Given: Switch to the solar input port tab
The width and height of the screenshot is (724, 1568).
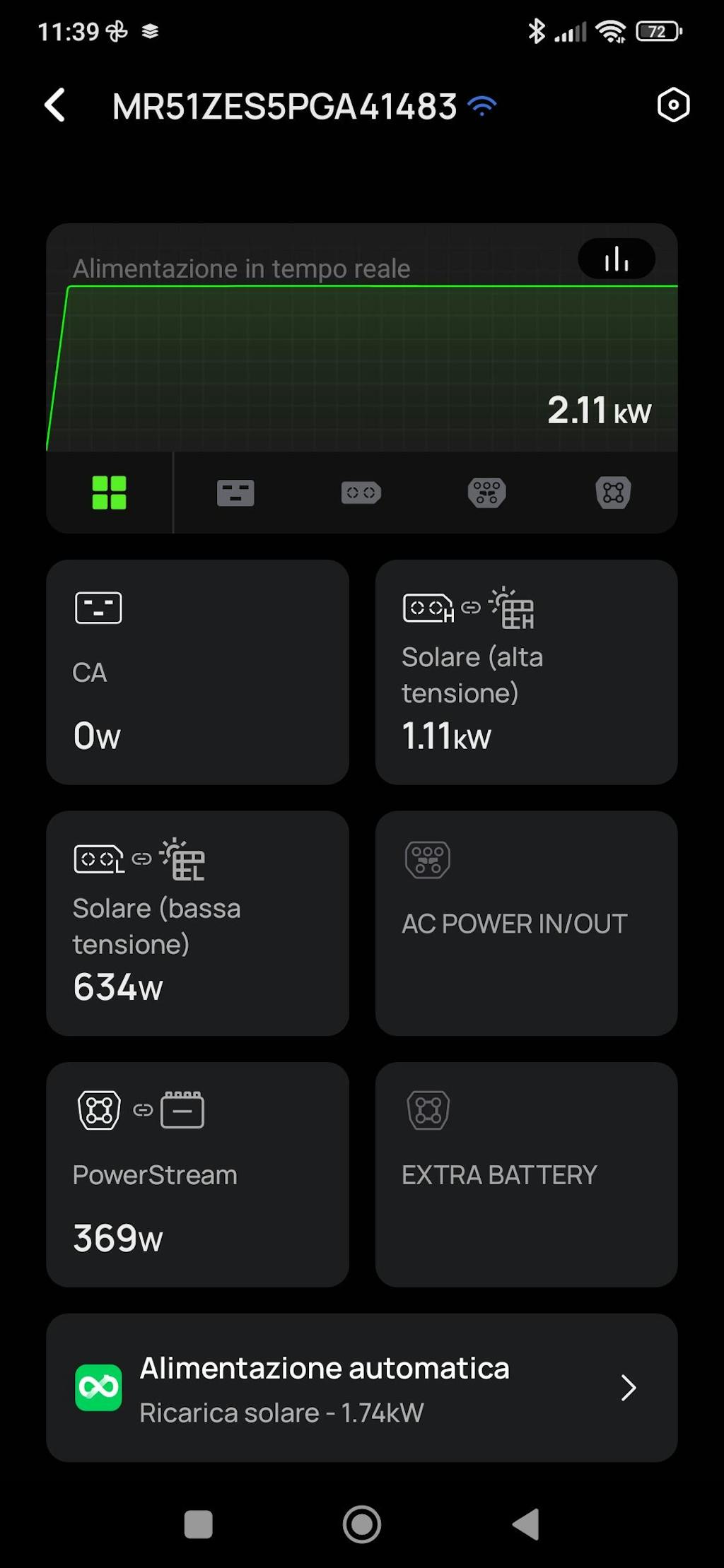Looking at the screenshot, I should click(x=361, y=493).
